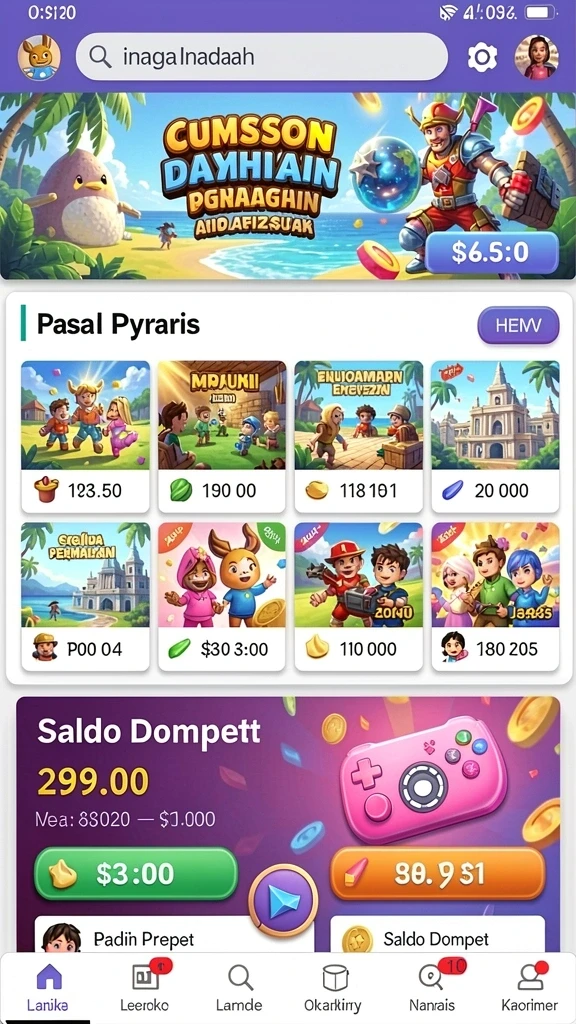Image resolution: width=576 pixels, height=1024 pixels.
Task: Tap the HEMV button beside Pasal Pyraris
Action: pyautogui.click(x=519, y=325)
